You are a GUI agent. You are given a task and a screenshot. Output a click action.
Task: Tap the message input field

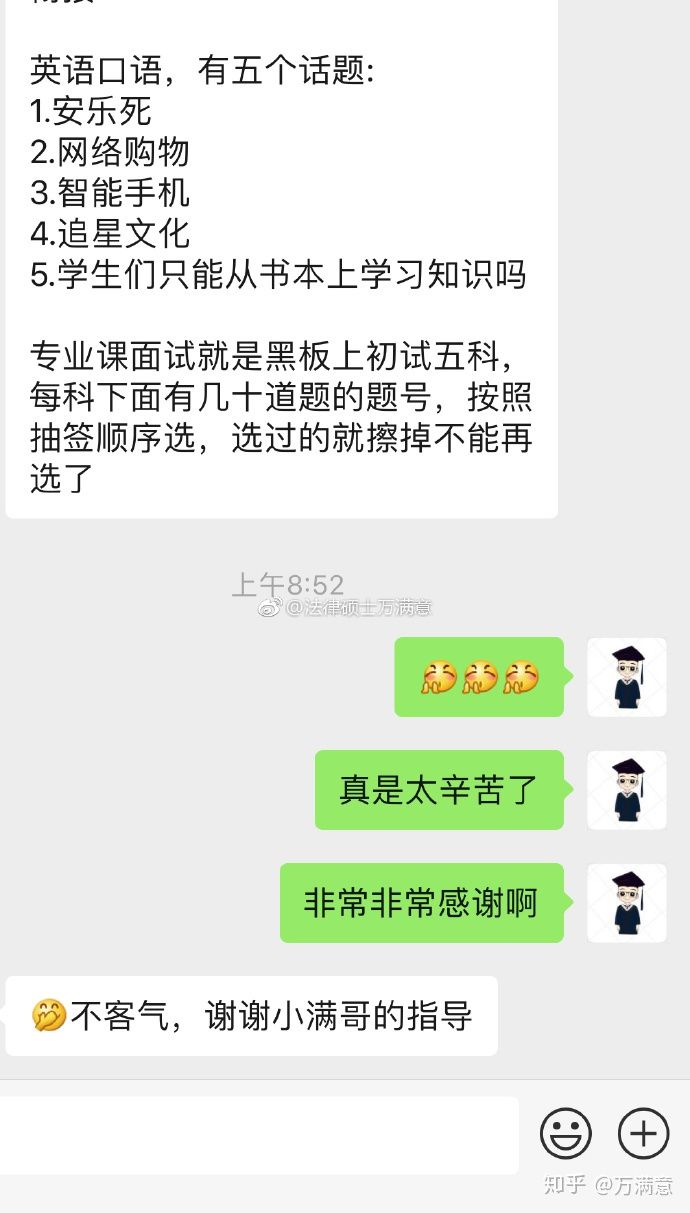(x=258, y=1135)
